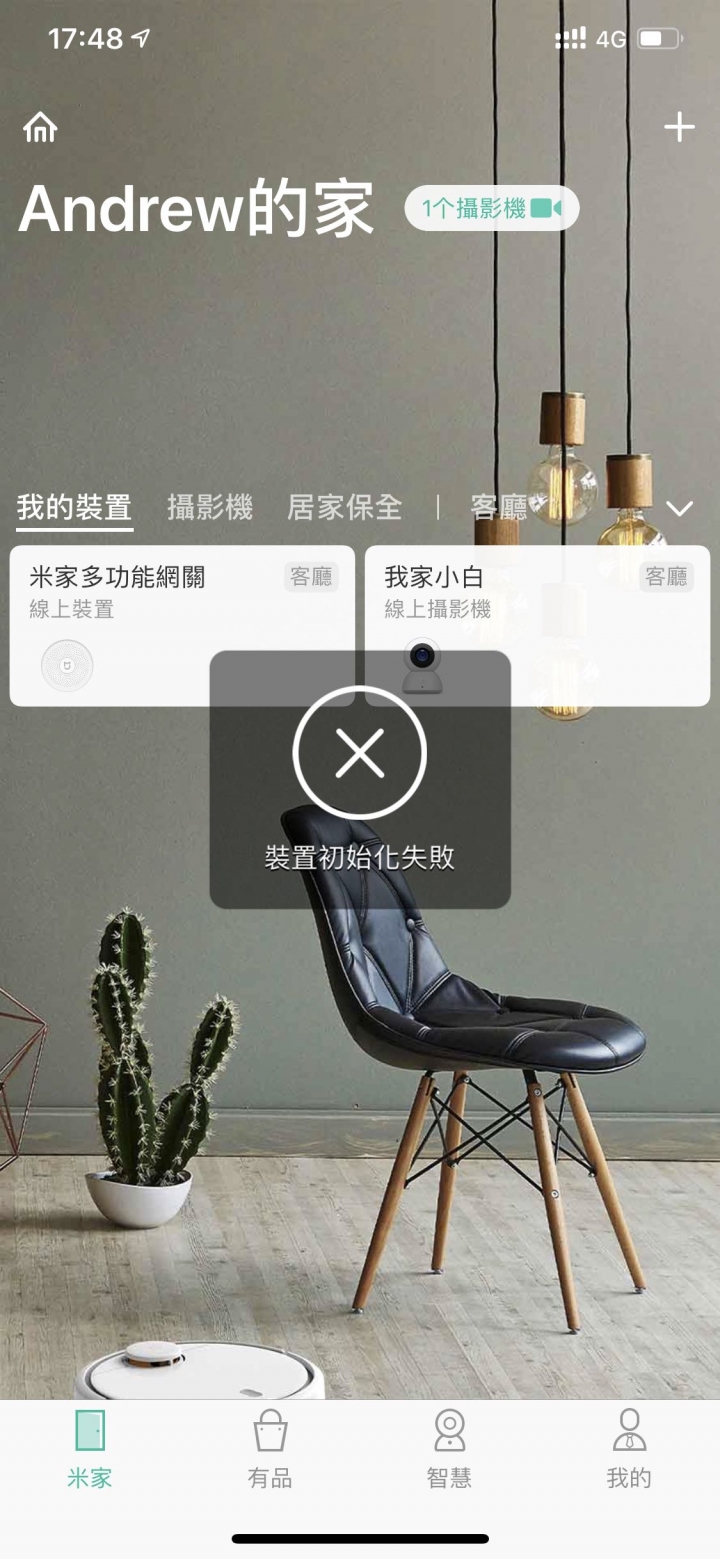
Task: Open the home switcher icon
Action: tap(40, 128)
